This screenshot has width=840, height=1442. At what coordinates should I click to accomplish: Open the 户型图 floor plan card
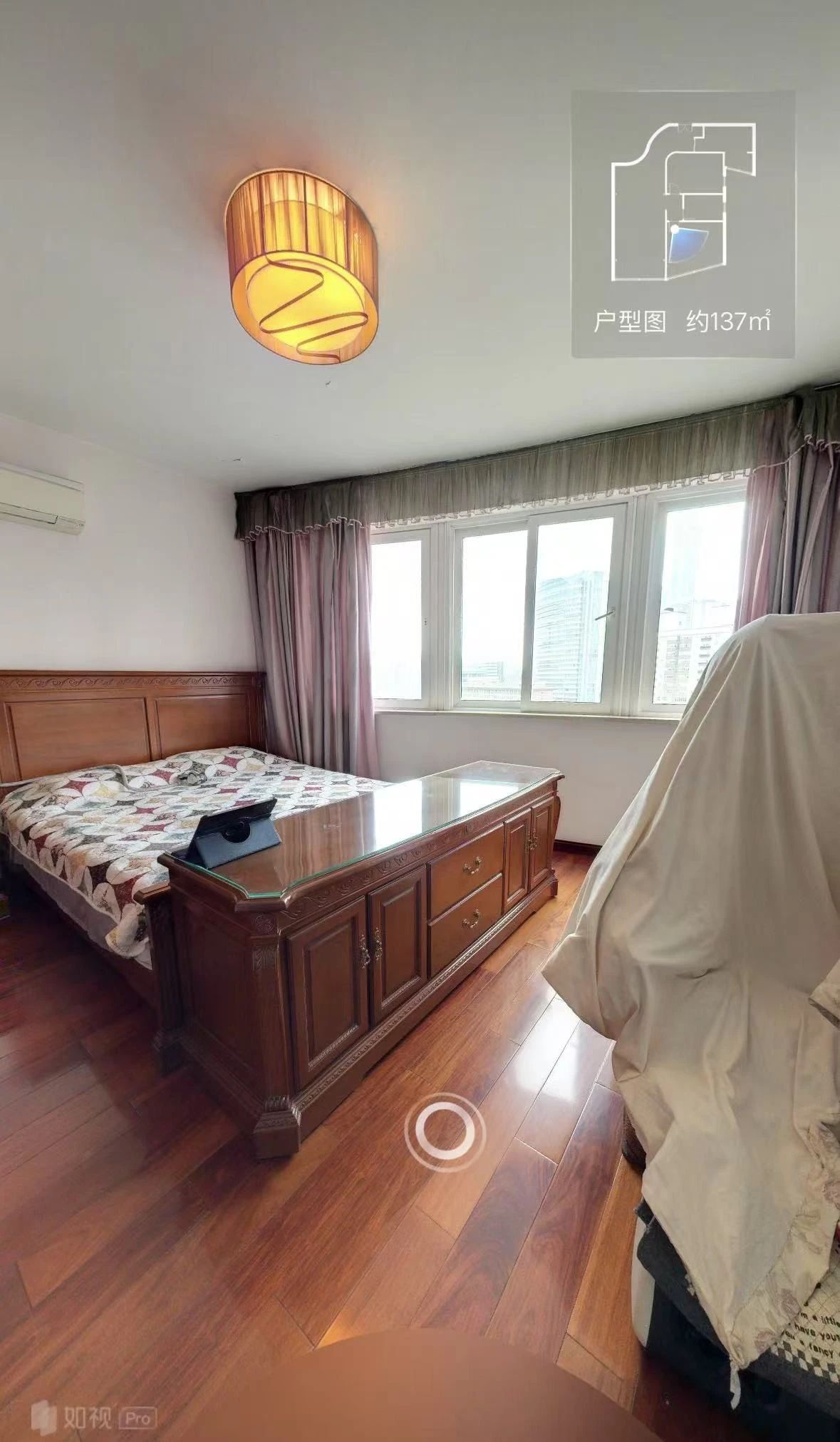point(683,224)
